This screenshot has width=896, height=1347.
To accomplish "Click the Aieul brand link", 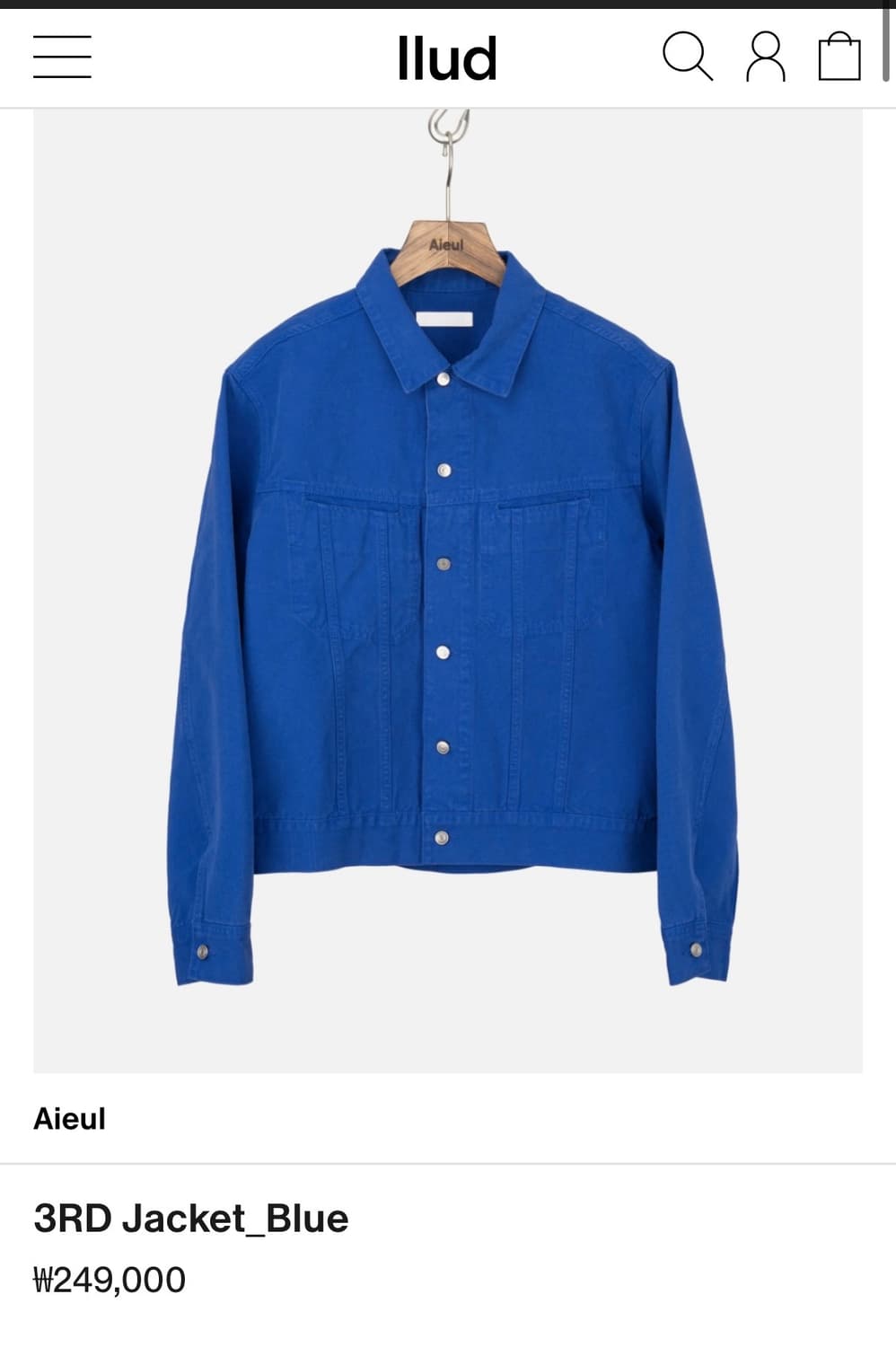I will [70, 1118].
